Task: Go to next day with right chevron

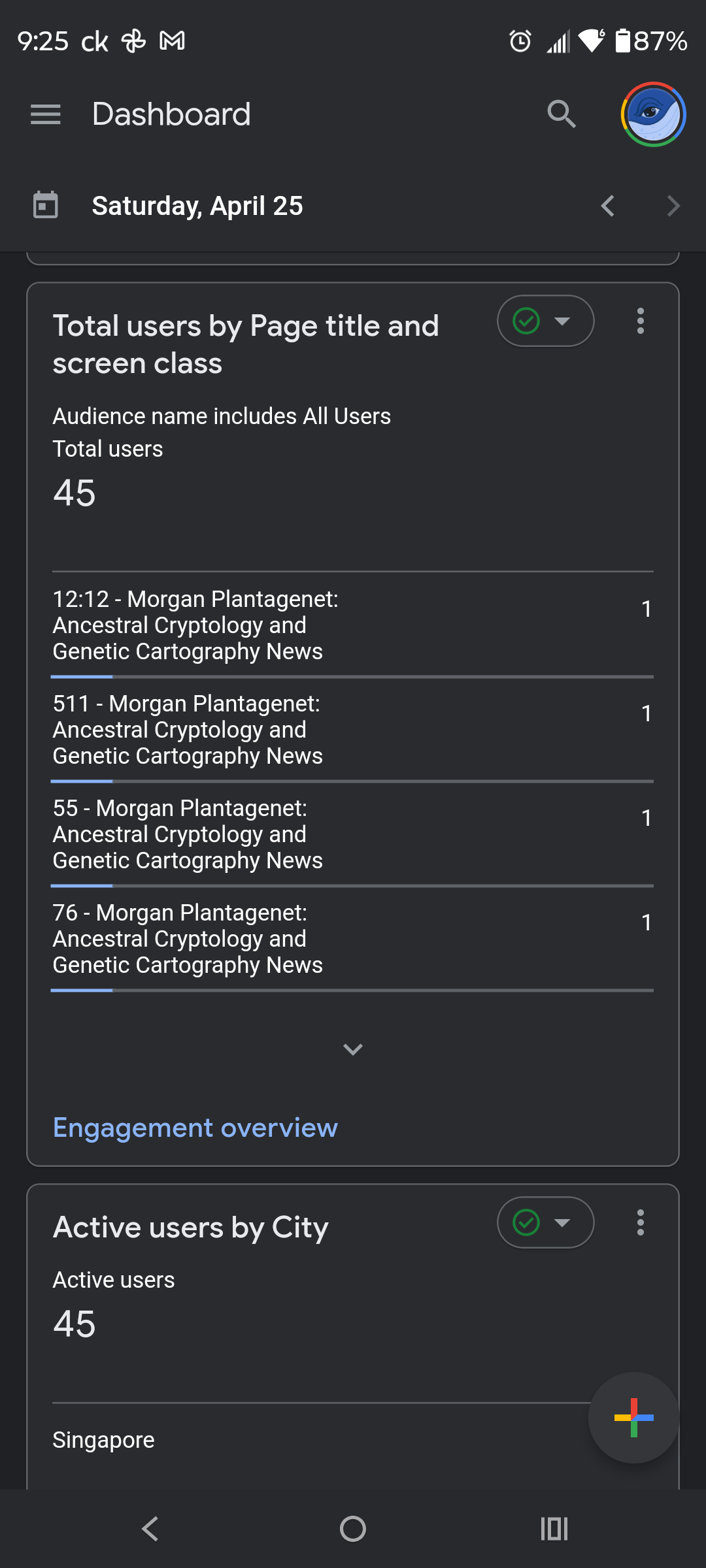Action: 673,205
